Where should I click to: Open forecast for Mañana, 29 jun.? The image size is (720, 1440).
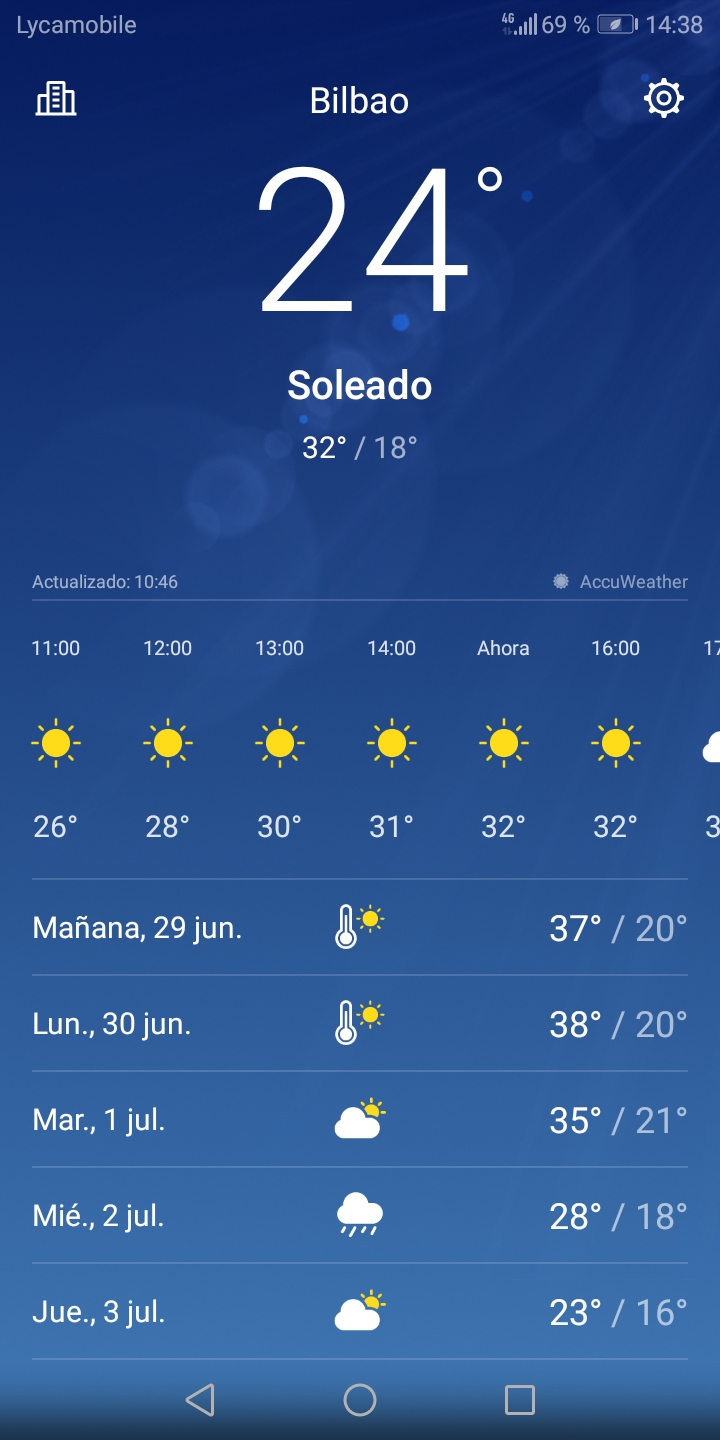click(360, 928)
